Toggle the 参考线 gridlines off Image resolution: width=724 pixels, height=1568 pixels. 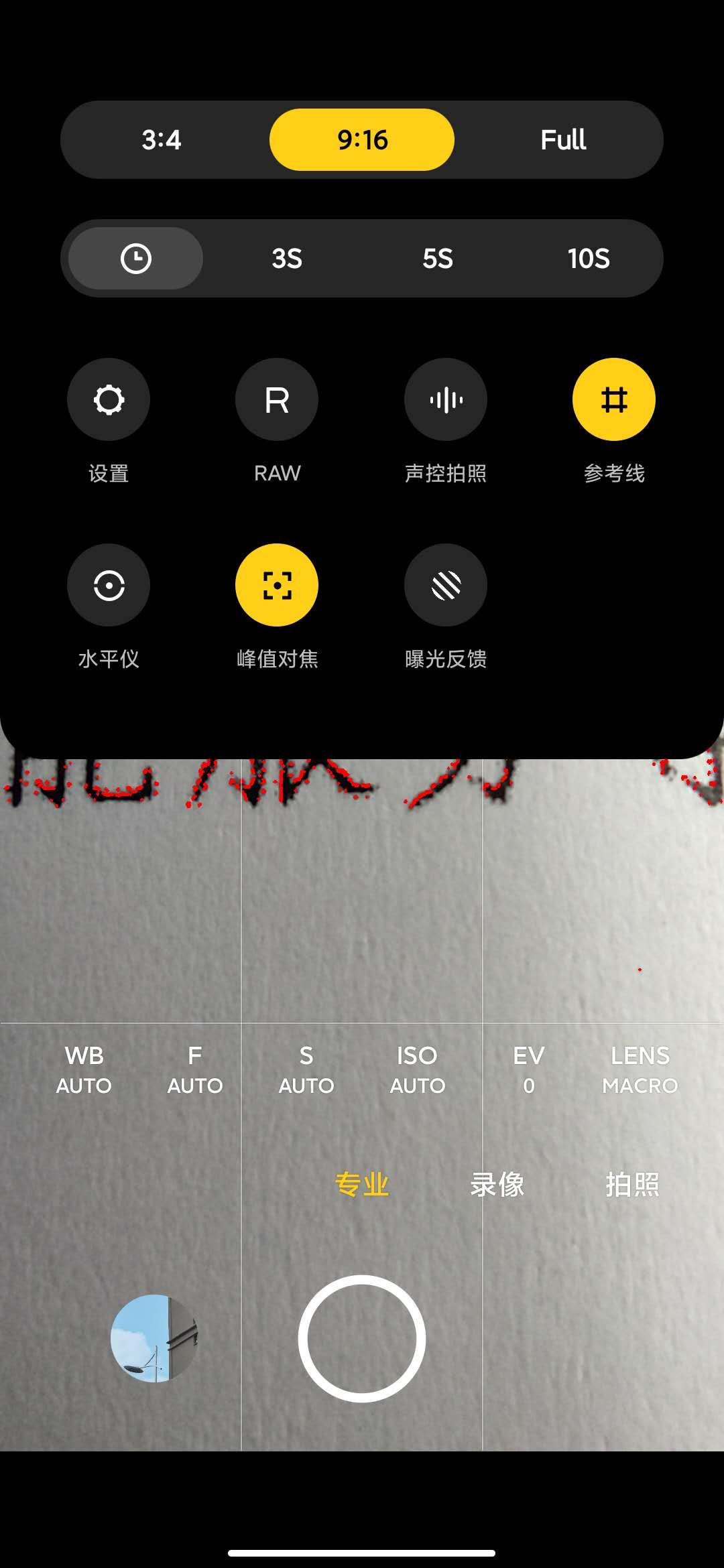(613, 399)
